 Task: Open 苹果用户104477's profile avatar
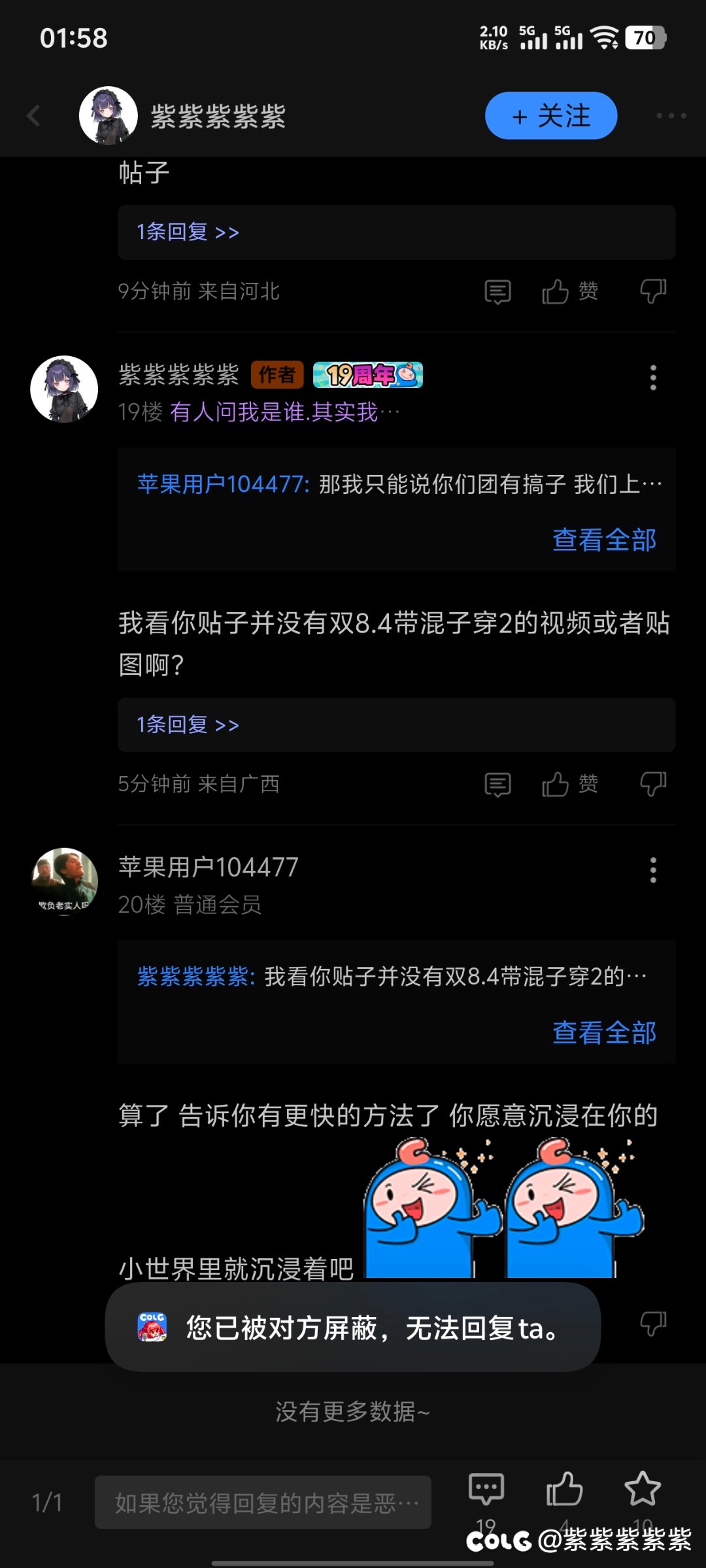pyautogui.click(x=64, y=881)
